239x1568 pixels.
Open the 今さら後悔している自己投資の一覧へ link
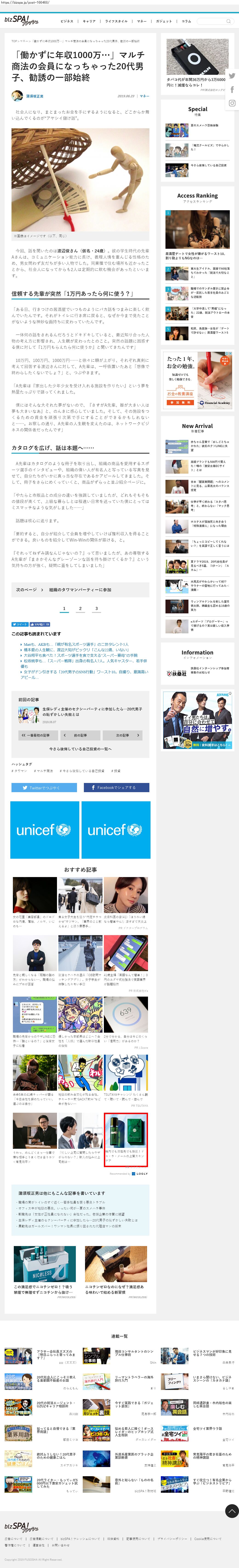(x=80, y=749)
